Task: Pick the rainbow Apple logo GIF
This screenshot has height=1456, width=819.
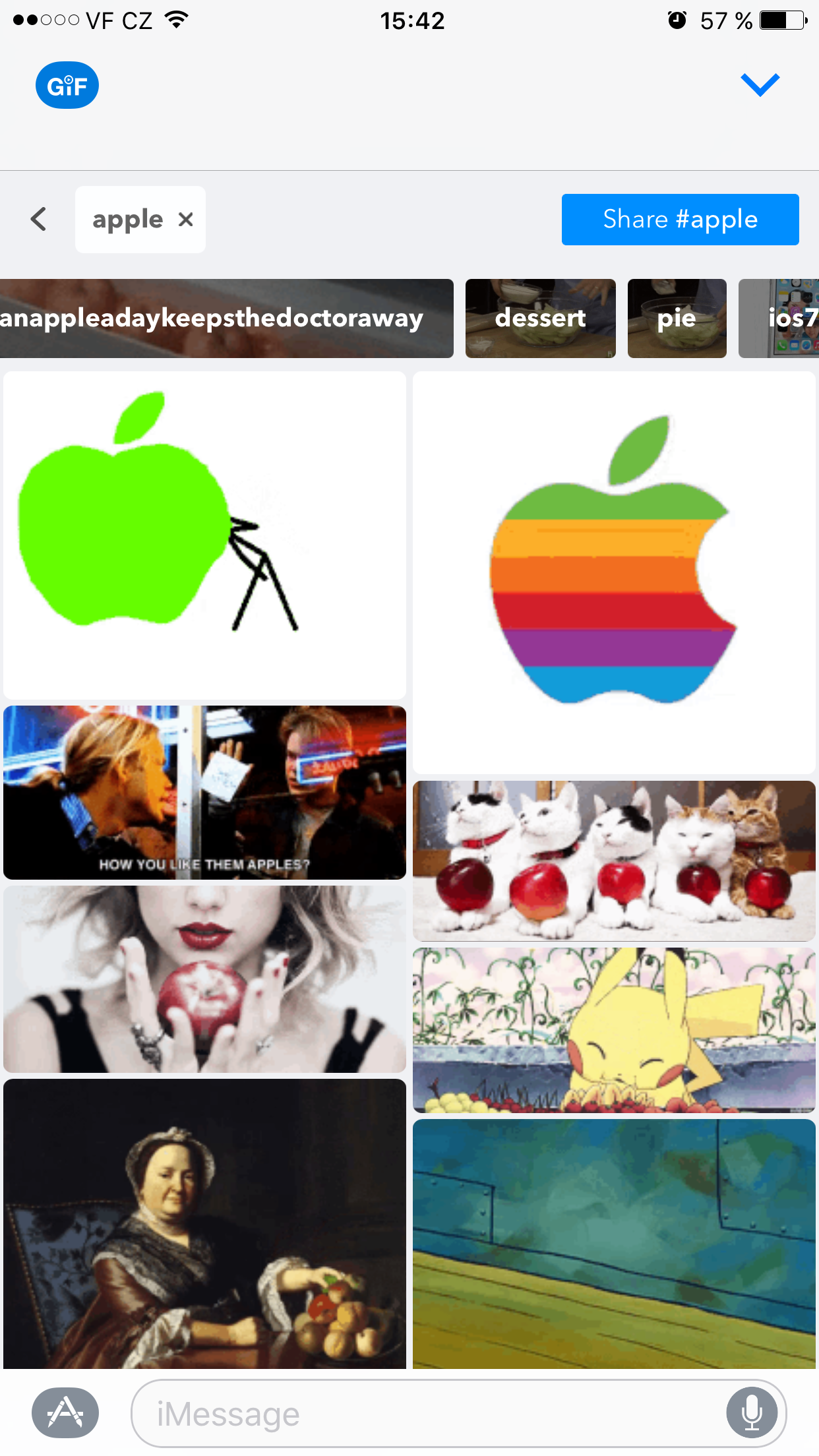Action: (613, 572)
